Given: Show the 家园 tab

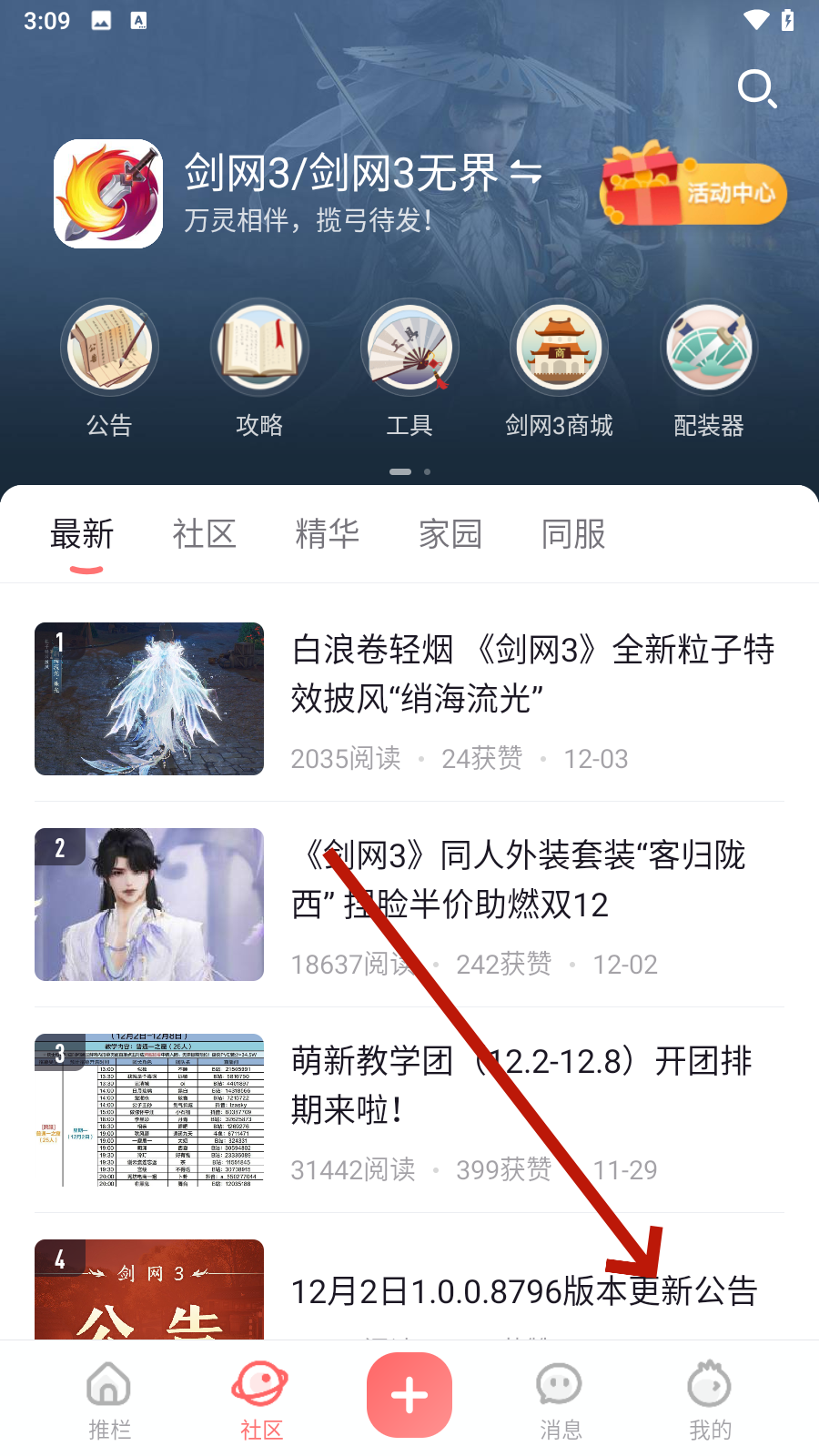Looking at the screenshot, I should (x=450, y=534).
